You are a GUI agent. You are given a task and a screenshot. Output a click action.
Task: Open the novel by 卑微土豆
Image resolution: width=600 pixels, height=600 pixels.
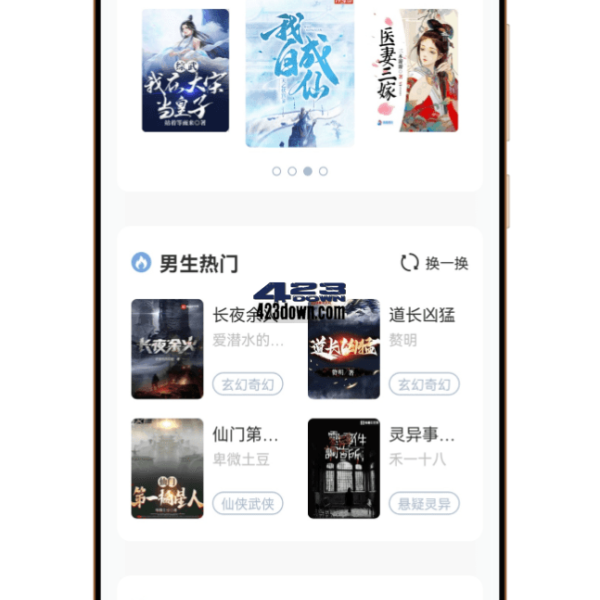[167, 468]
